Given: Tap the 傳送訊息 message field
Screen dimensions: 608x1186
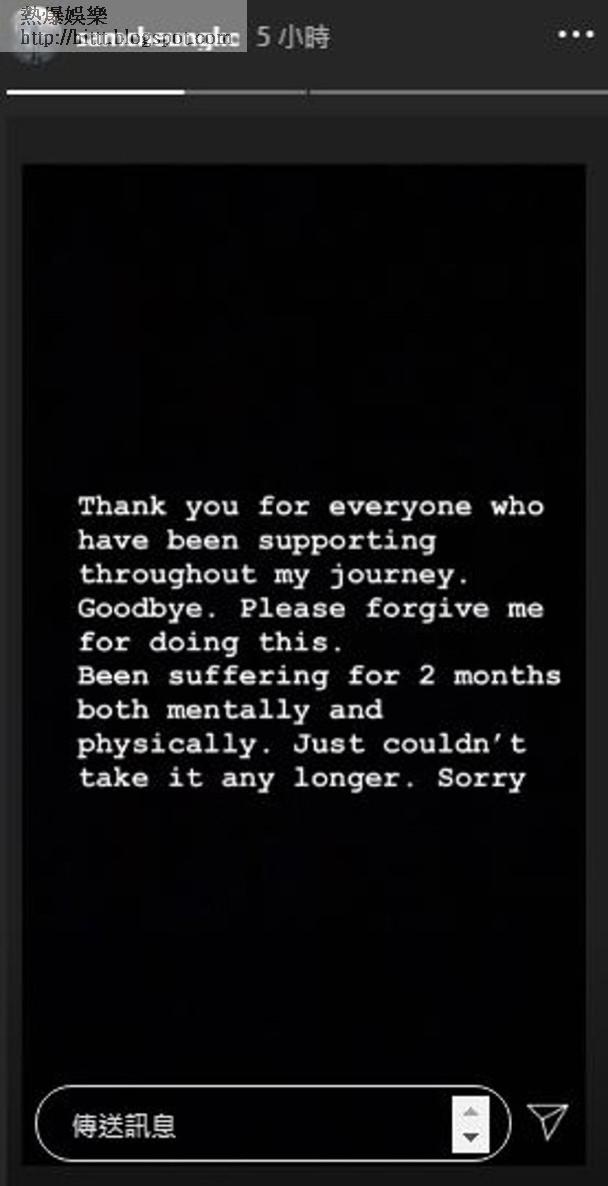Looking at the screenshot, I should [250, 1125].
